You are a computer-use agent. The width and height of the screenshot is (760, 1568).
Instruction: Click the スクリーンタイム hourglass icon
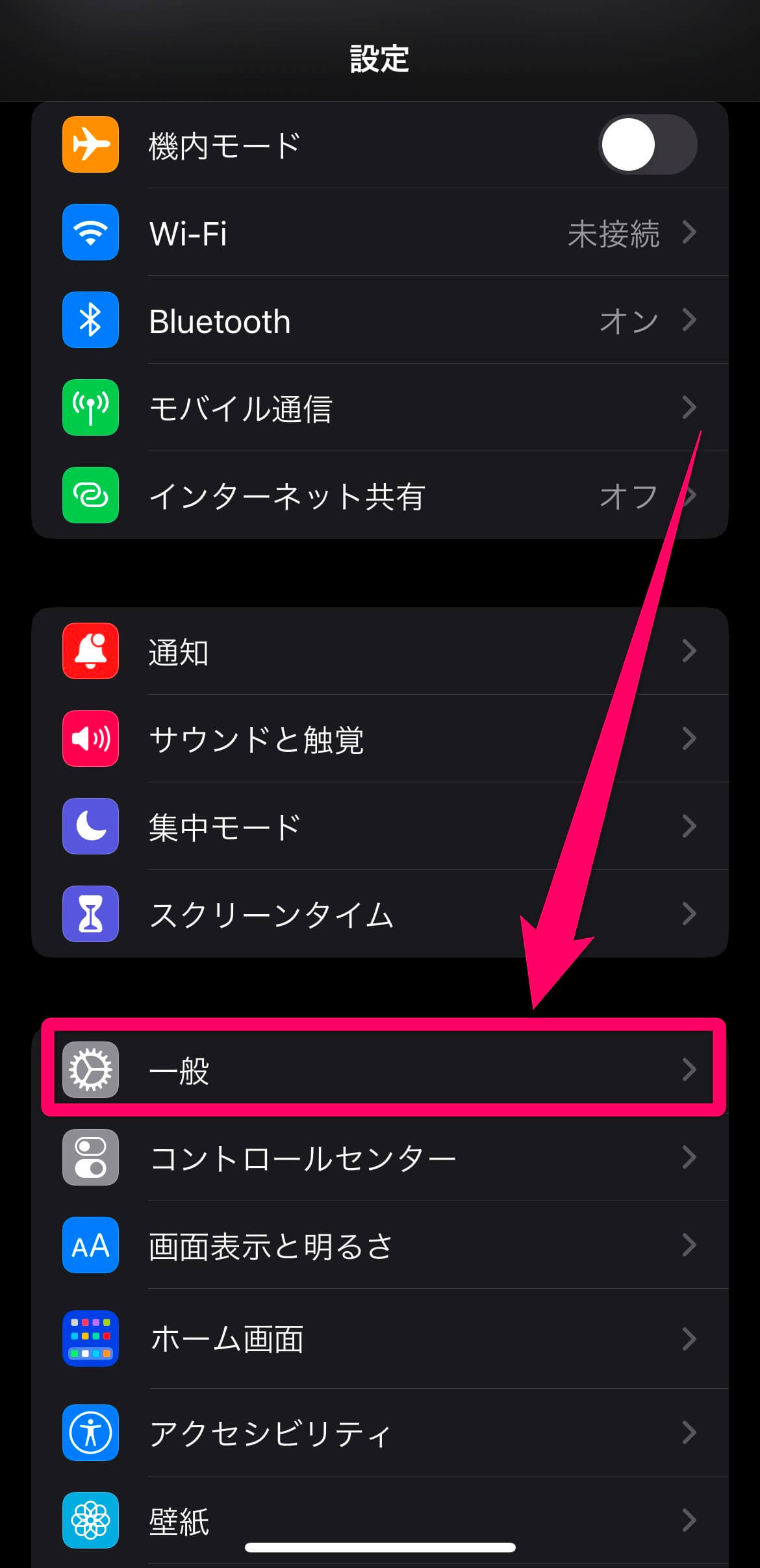tap(90, 913)
